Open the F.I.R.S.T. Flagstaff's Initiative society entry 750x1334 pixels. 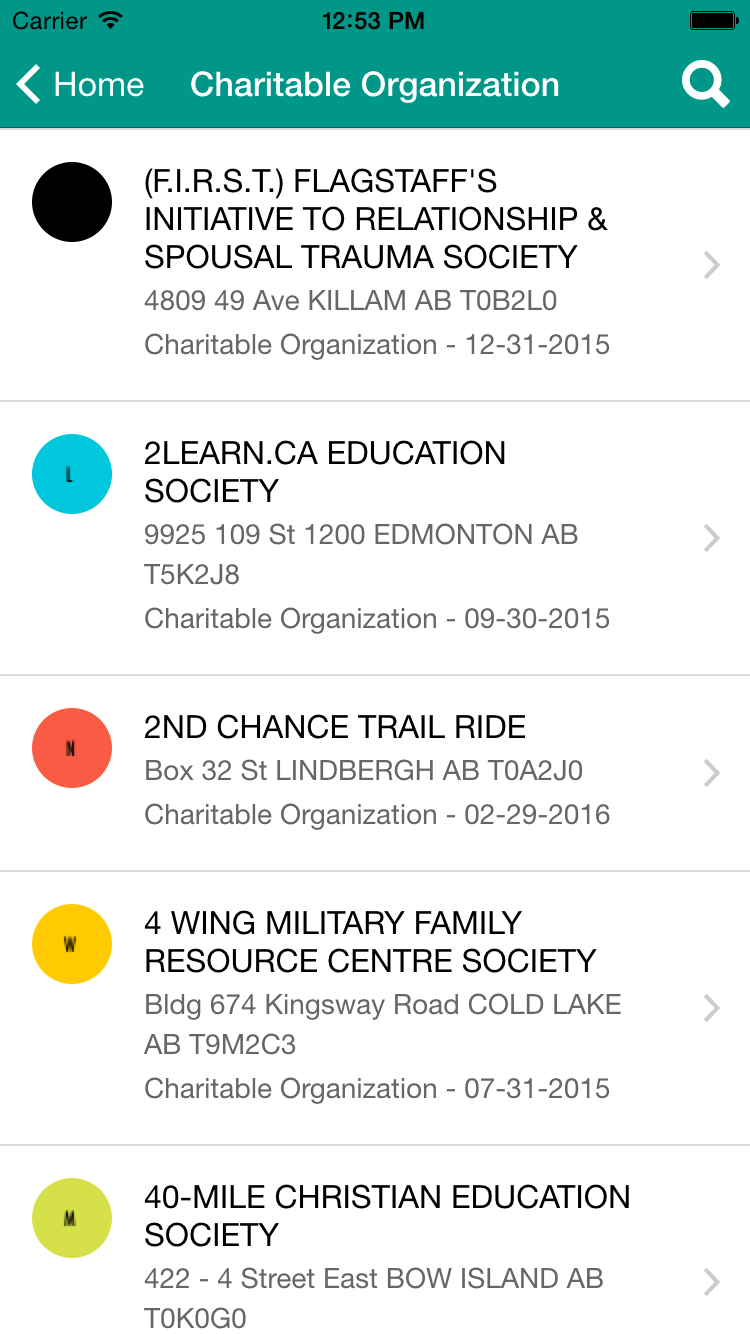point(375,264)
